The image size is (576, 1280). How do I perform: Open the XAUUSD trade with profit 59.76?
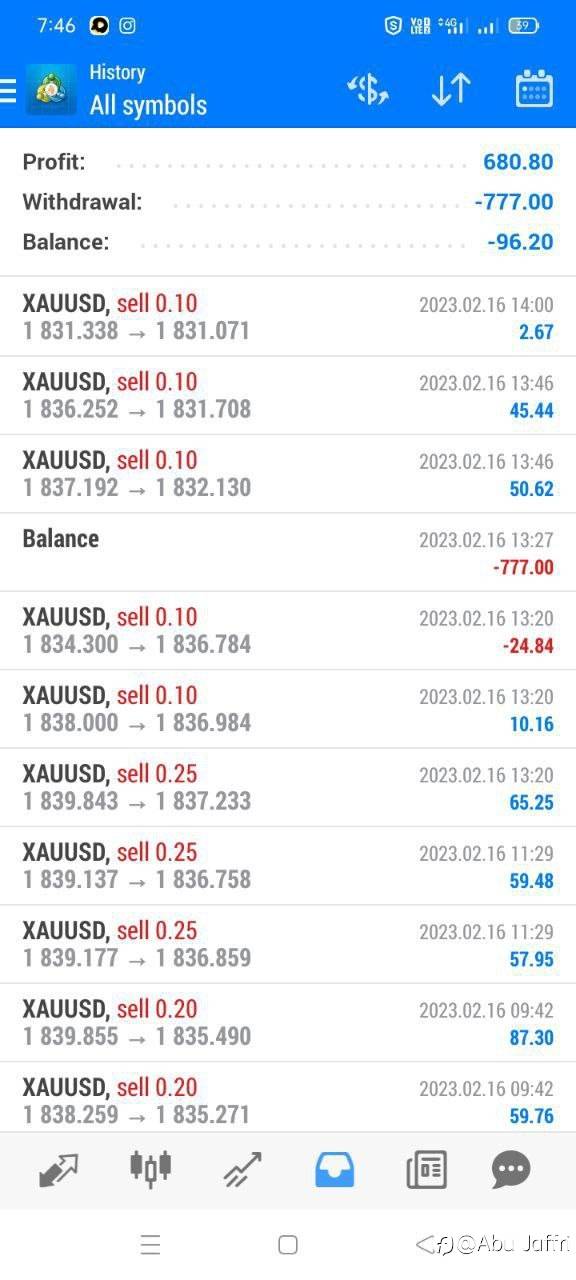pos(288,1098)
